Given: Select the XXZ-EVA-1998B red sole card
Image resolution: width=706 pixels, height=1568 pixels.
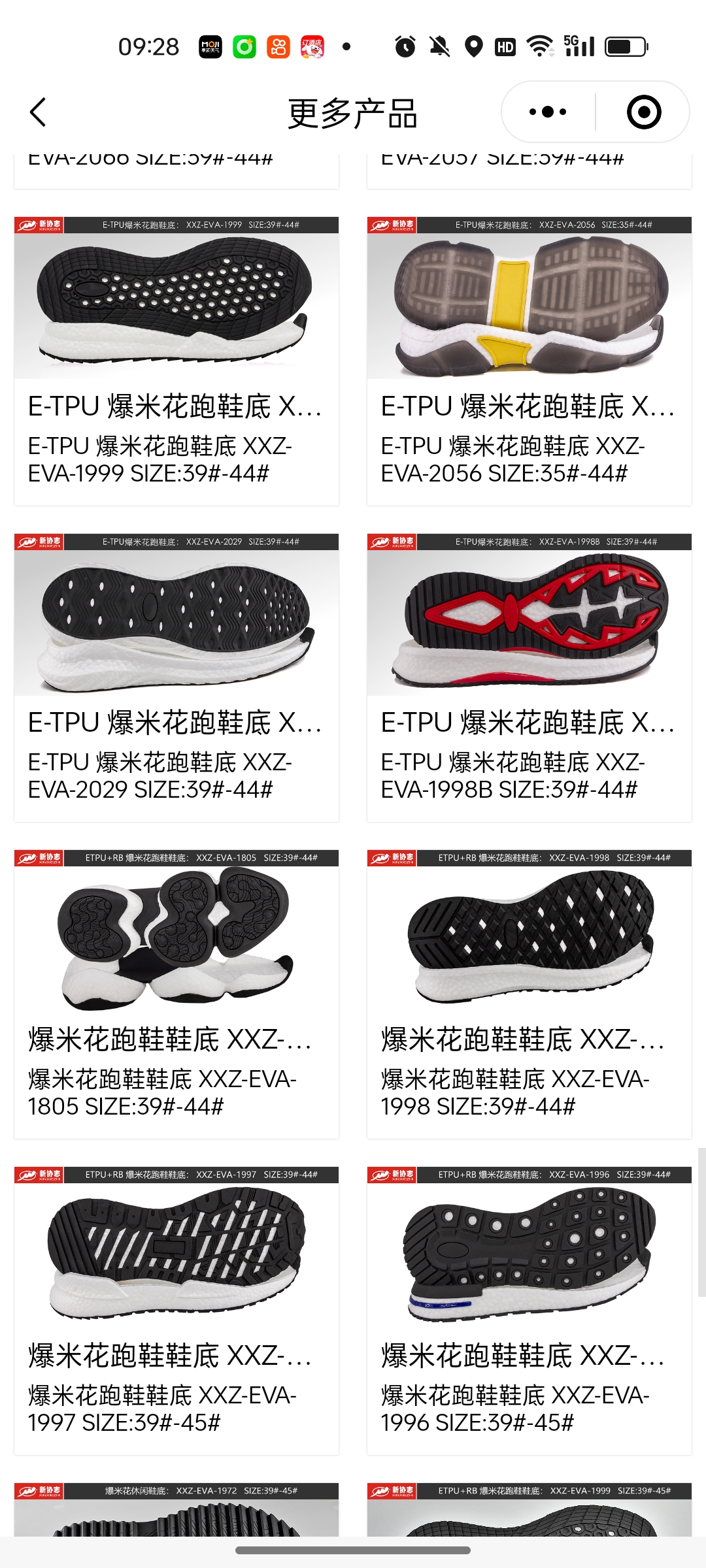Looking at the screenshot, I should click(529, 678).
